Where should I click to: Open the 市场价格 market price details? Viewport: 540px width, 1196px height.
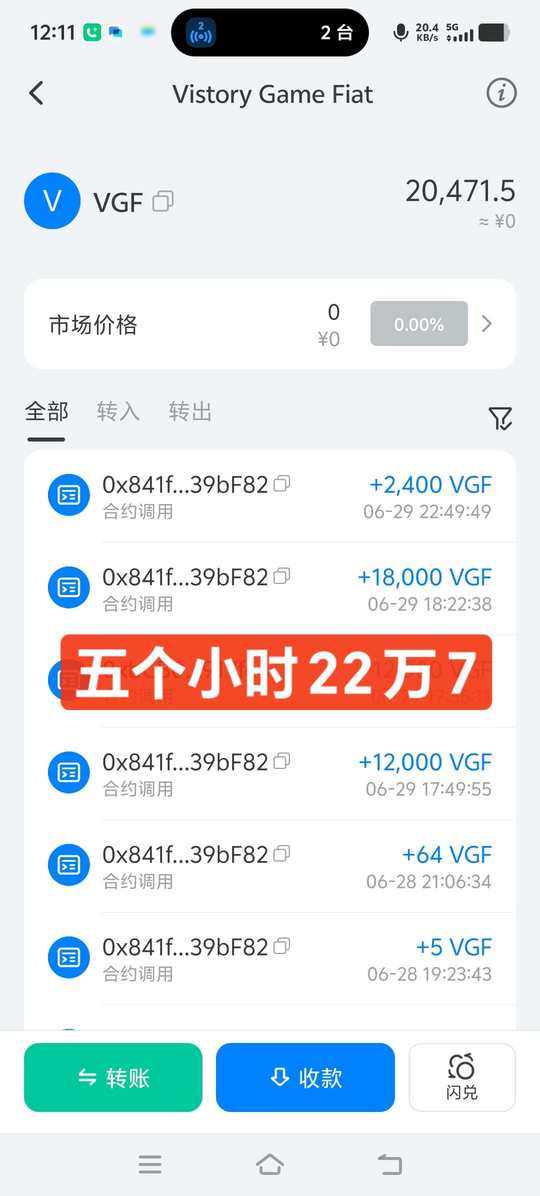point(270,324)
